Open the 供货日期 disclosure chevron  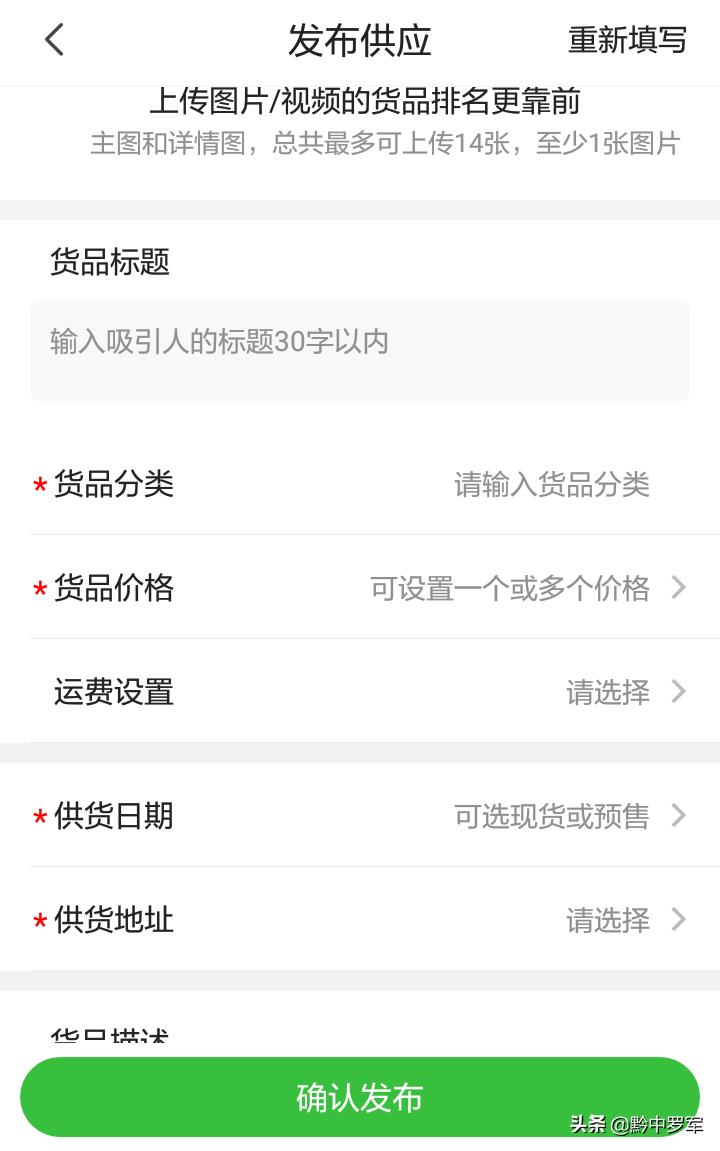pyautogui.click(x=678, y=816)
